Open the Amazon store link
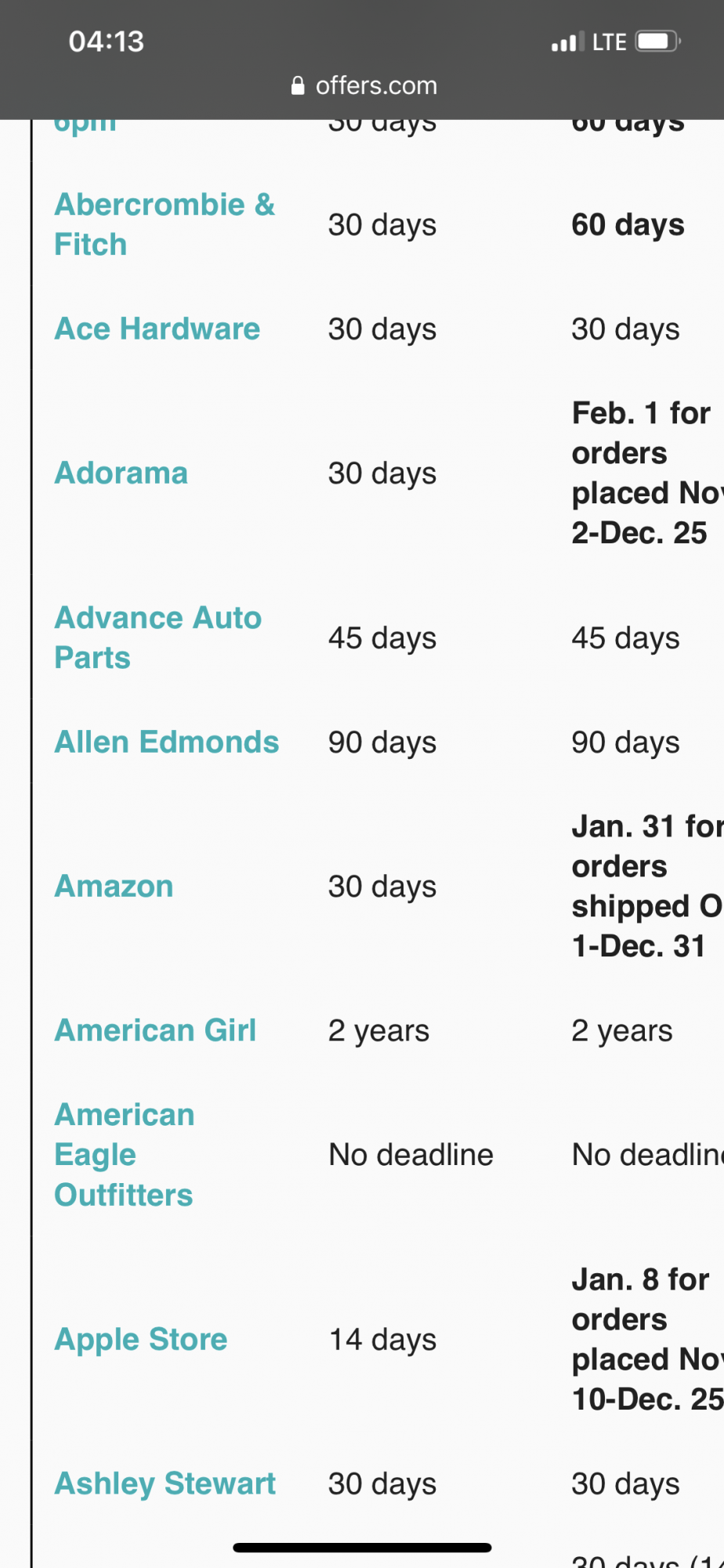The image size is (724, 1568). point(114,887)
